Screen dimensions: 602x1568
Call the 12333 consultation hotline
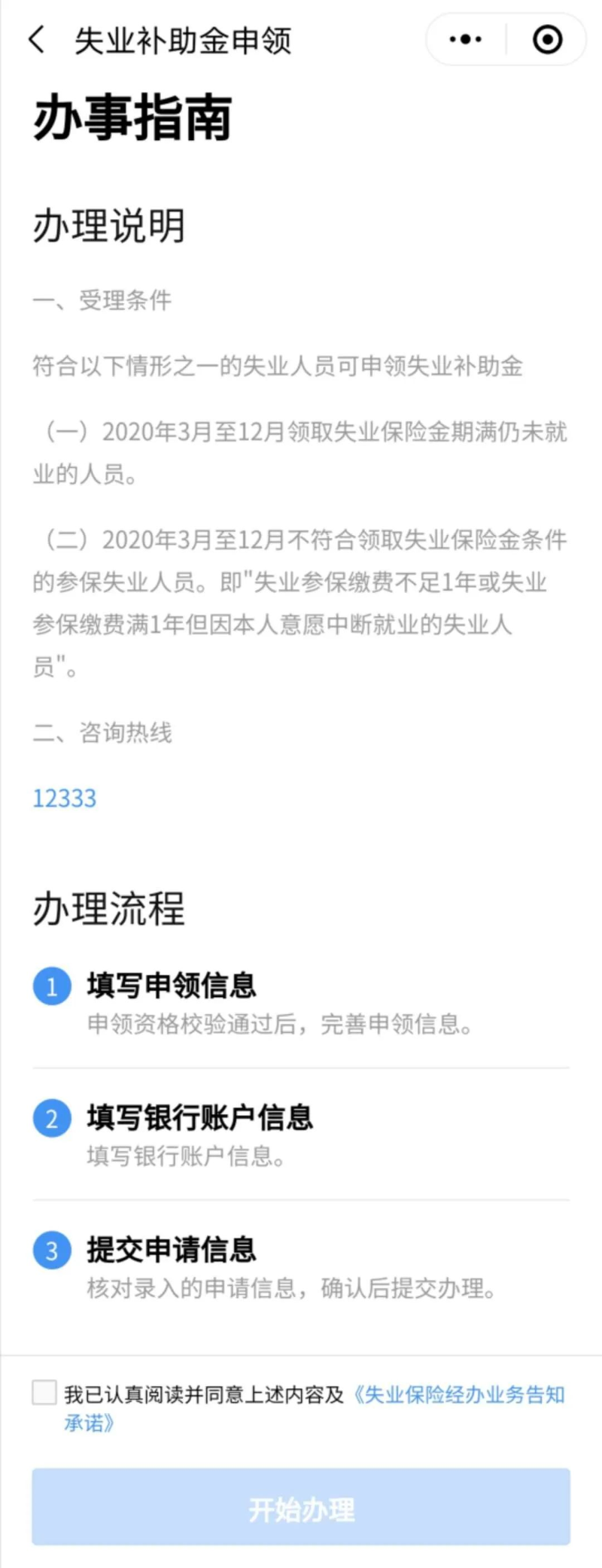point(65,798)
